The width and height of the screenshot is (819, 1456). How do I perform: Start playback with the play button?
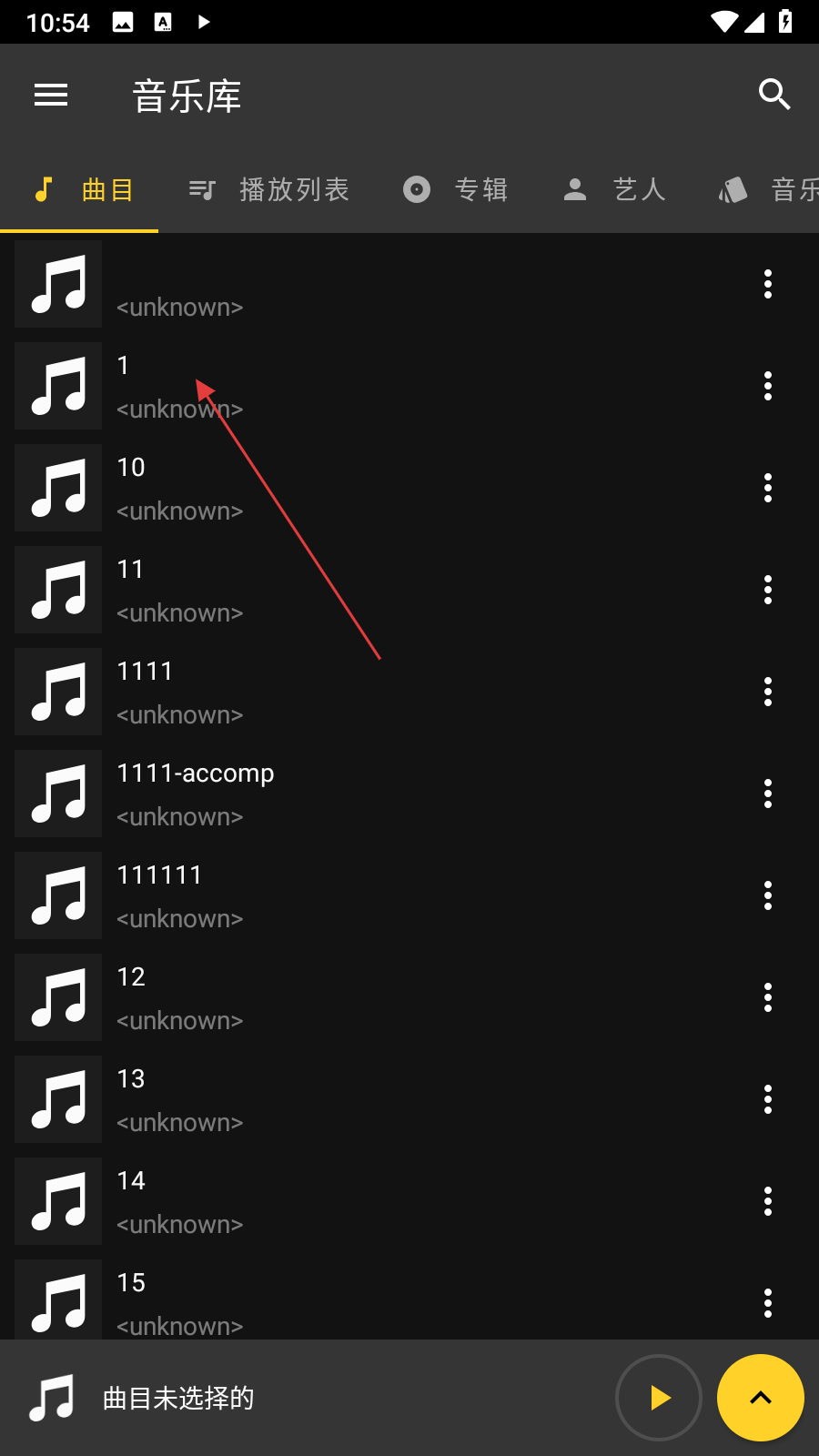coord(659,1398)
